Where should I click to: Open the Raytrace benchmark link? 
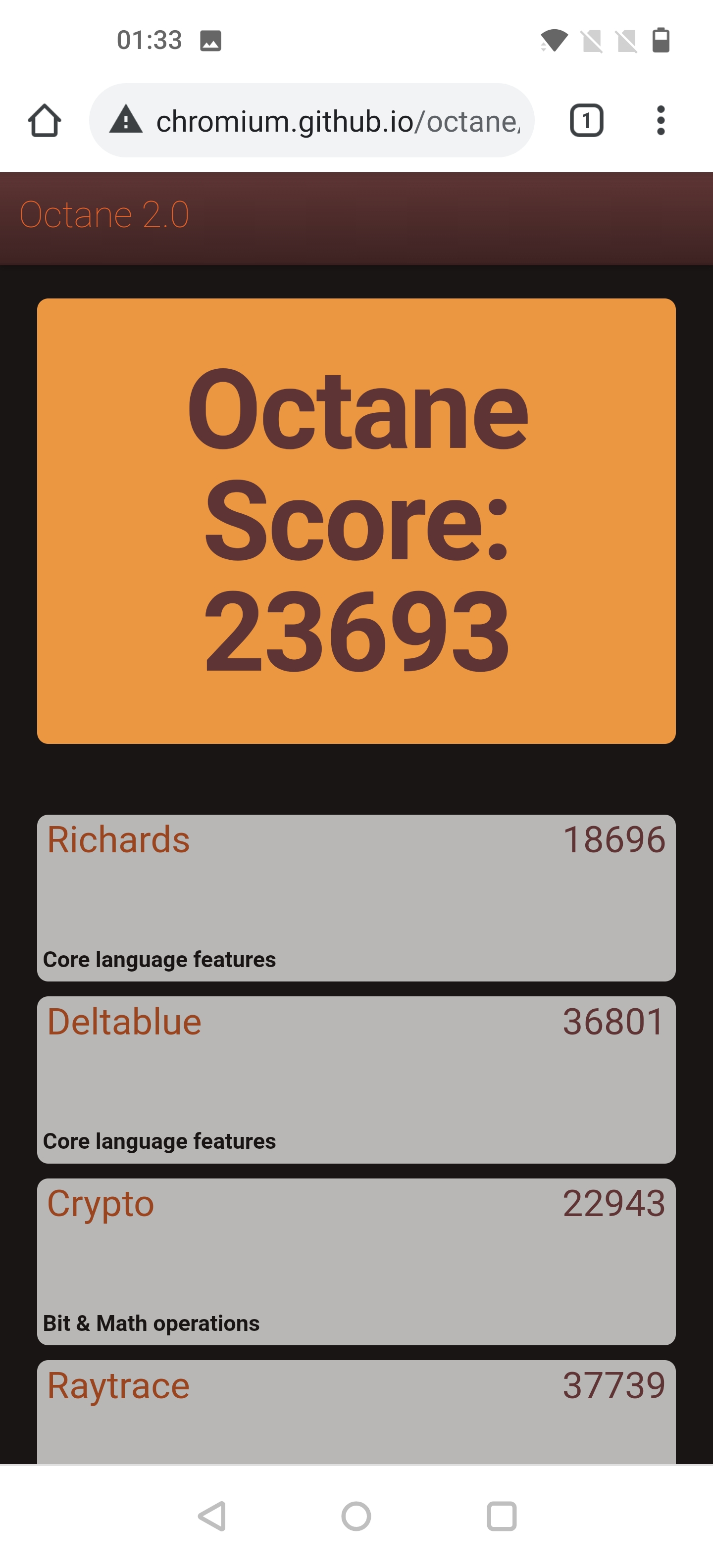click(119, 1386)
